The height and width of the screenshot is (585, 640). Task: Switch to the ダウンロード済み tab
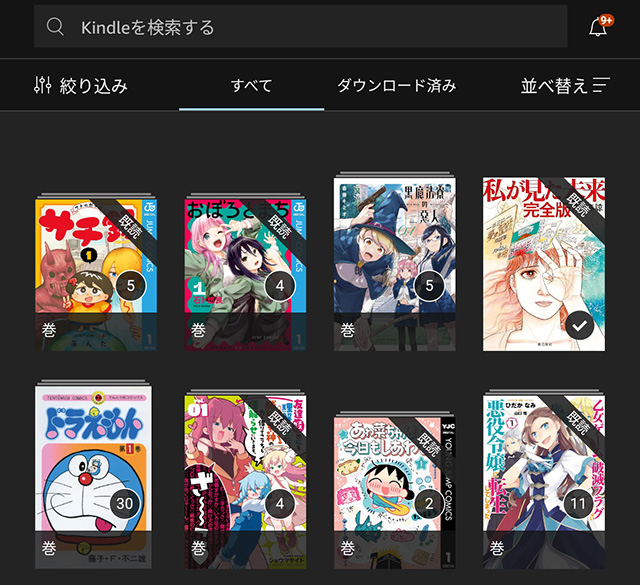396,86
